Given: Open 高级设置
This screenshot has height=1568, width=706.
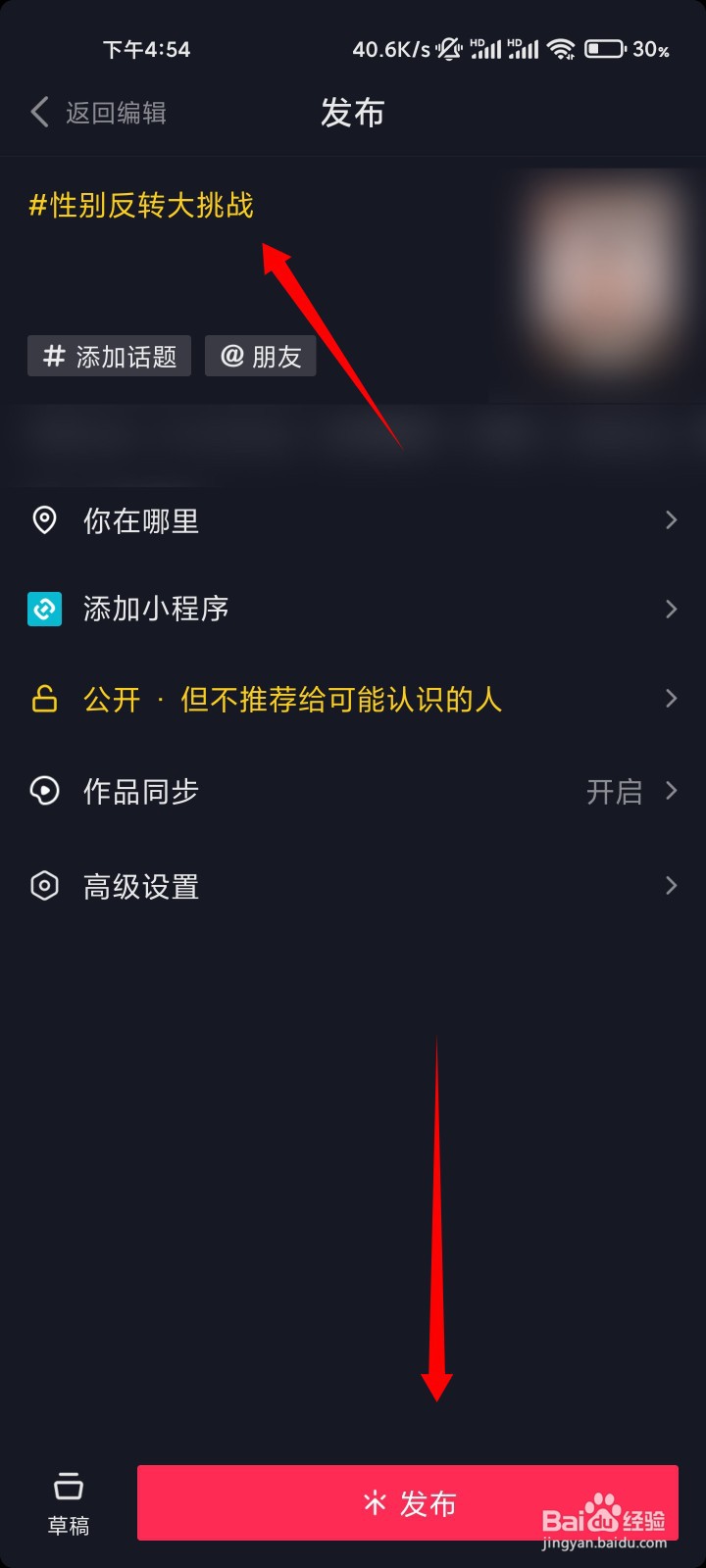Looking at the screenshot, I should (353, 887).
